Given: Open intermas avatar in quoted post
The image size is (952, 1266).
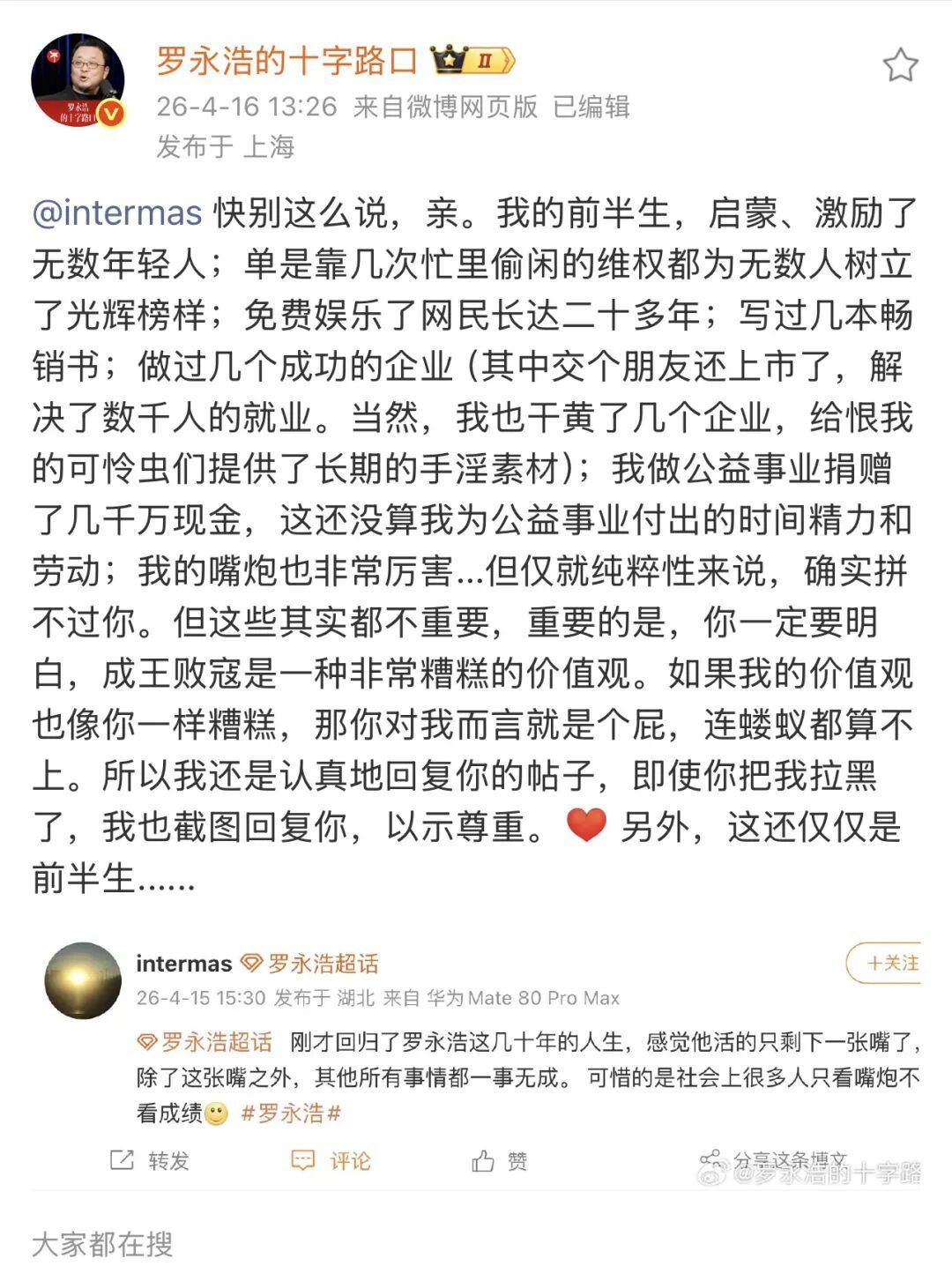Looking at the screenshot, I should pyautogui.click(x=83, y=980).
